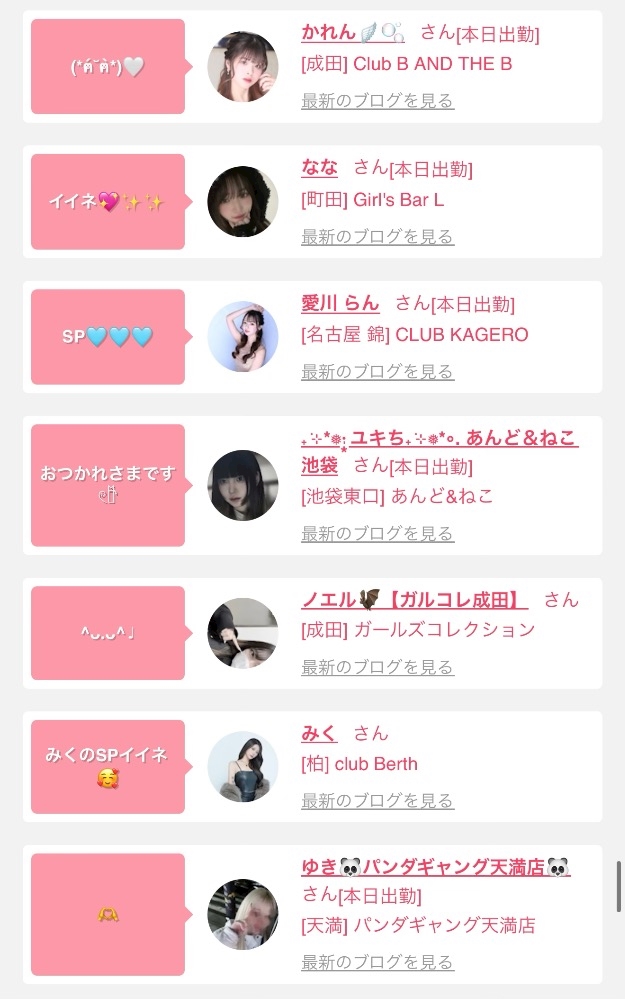Tap かれん's round profile photo
625x999 pixels.
click(243, 67)
